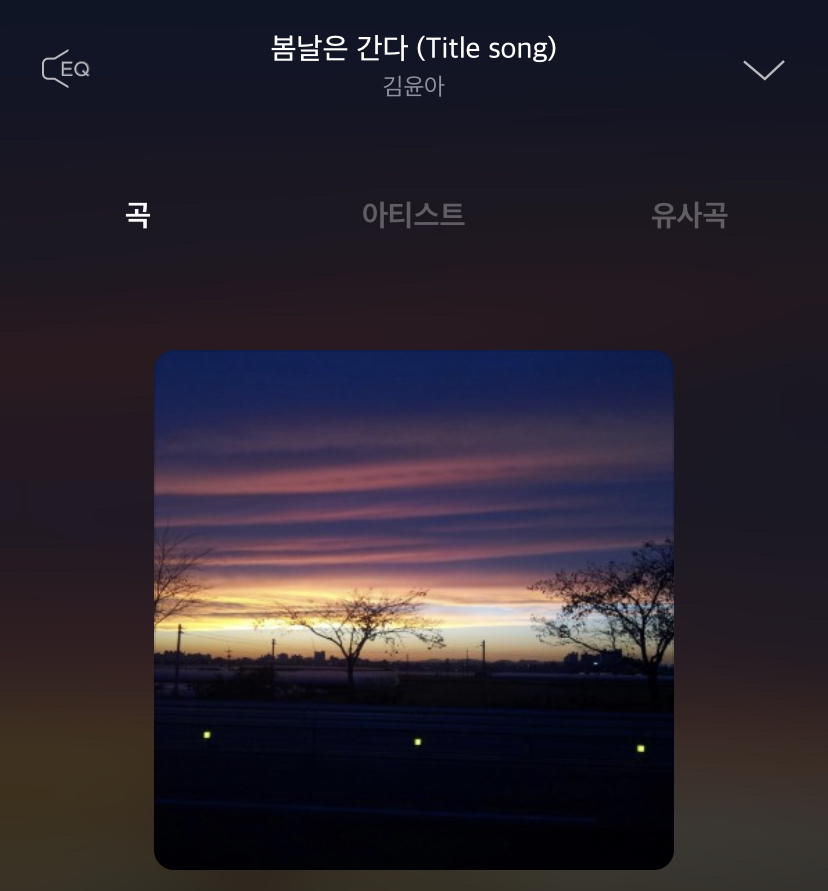Select the 곡 tab

(x=138, y=214)
